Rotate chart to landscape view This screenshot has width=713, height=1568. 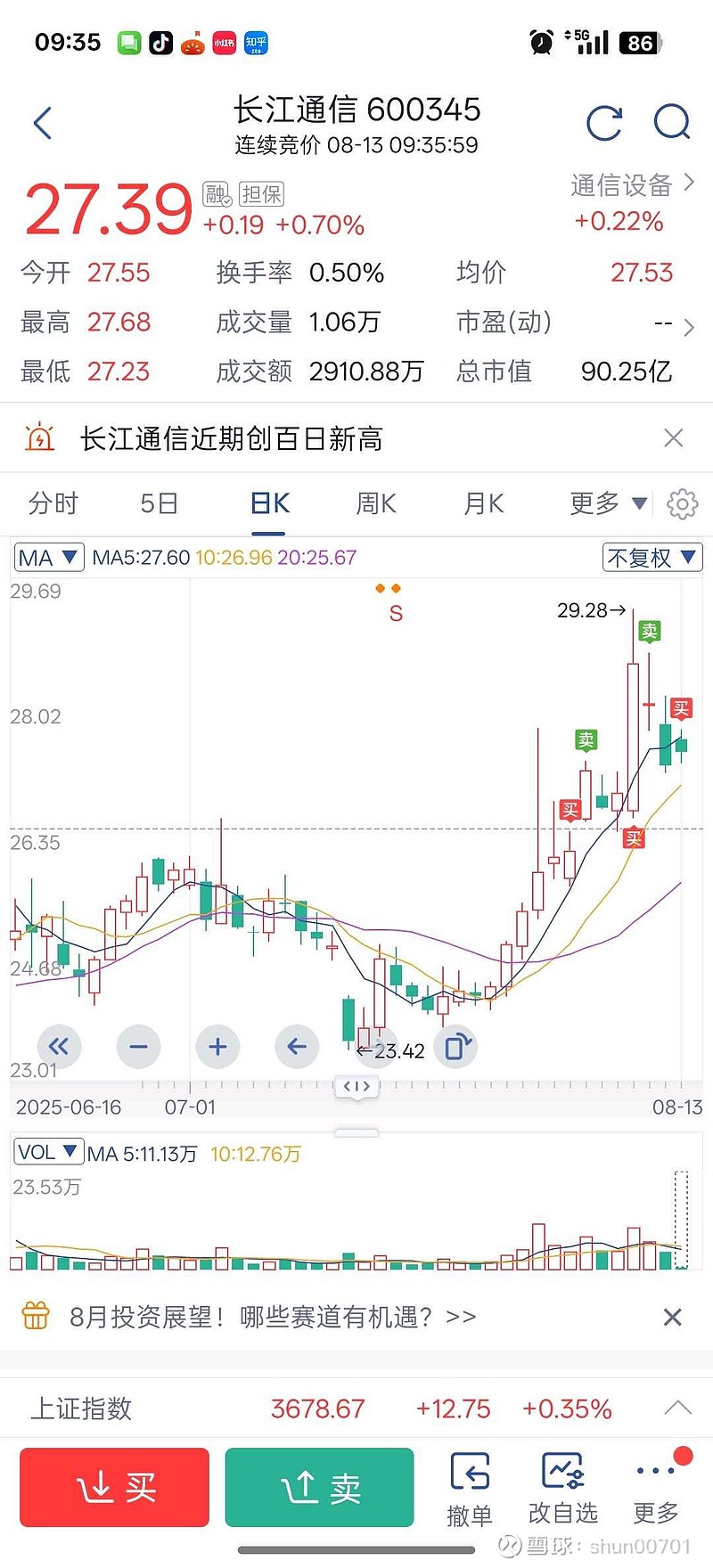coord(455,1047)
